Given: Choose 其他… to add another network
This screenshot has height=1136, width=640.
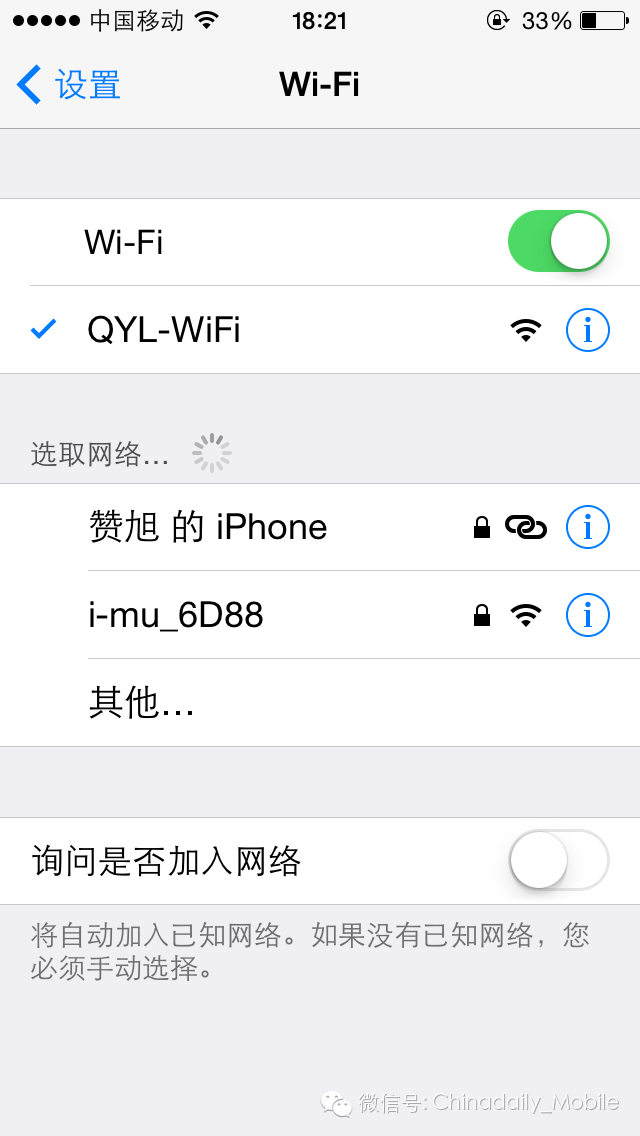Looking at the screenshot, I should click(141, 703).
